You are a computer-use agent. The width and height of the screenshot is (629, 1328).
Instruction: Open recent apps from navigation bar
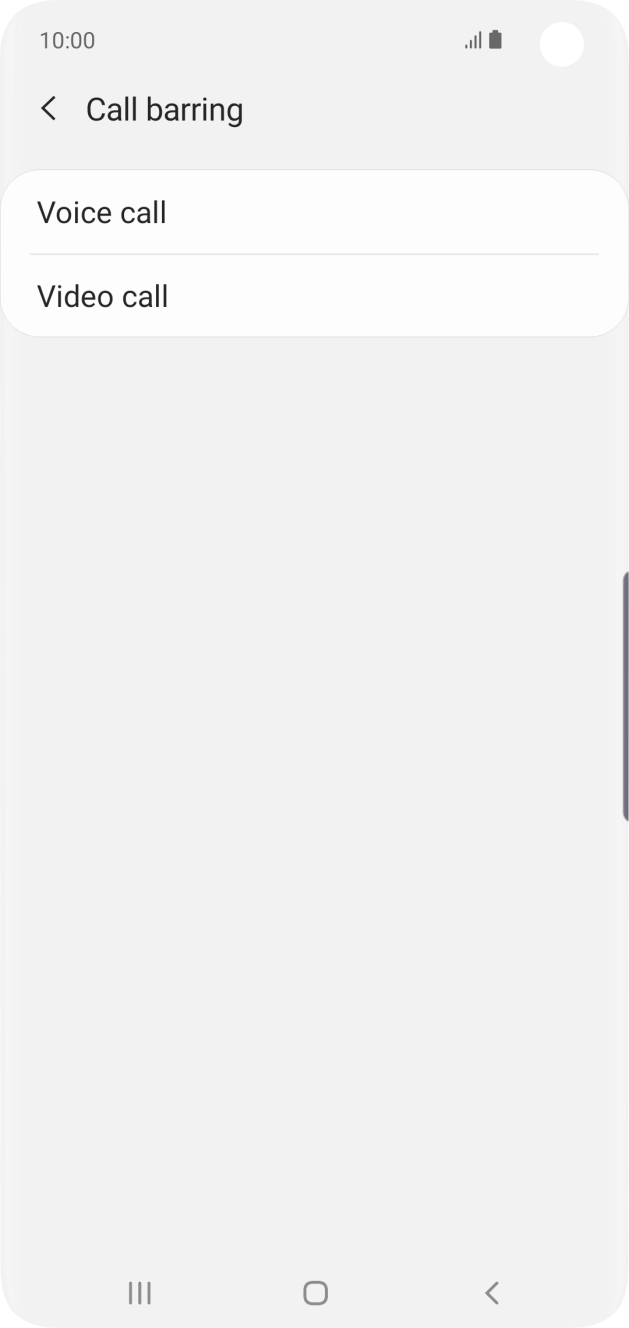(x=140, y=1293)
